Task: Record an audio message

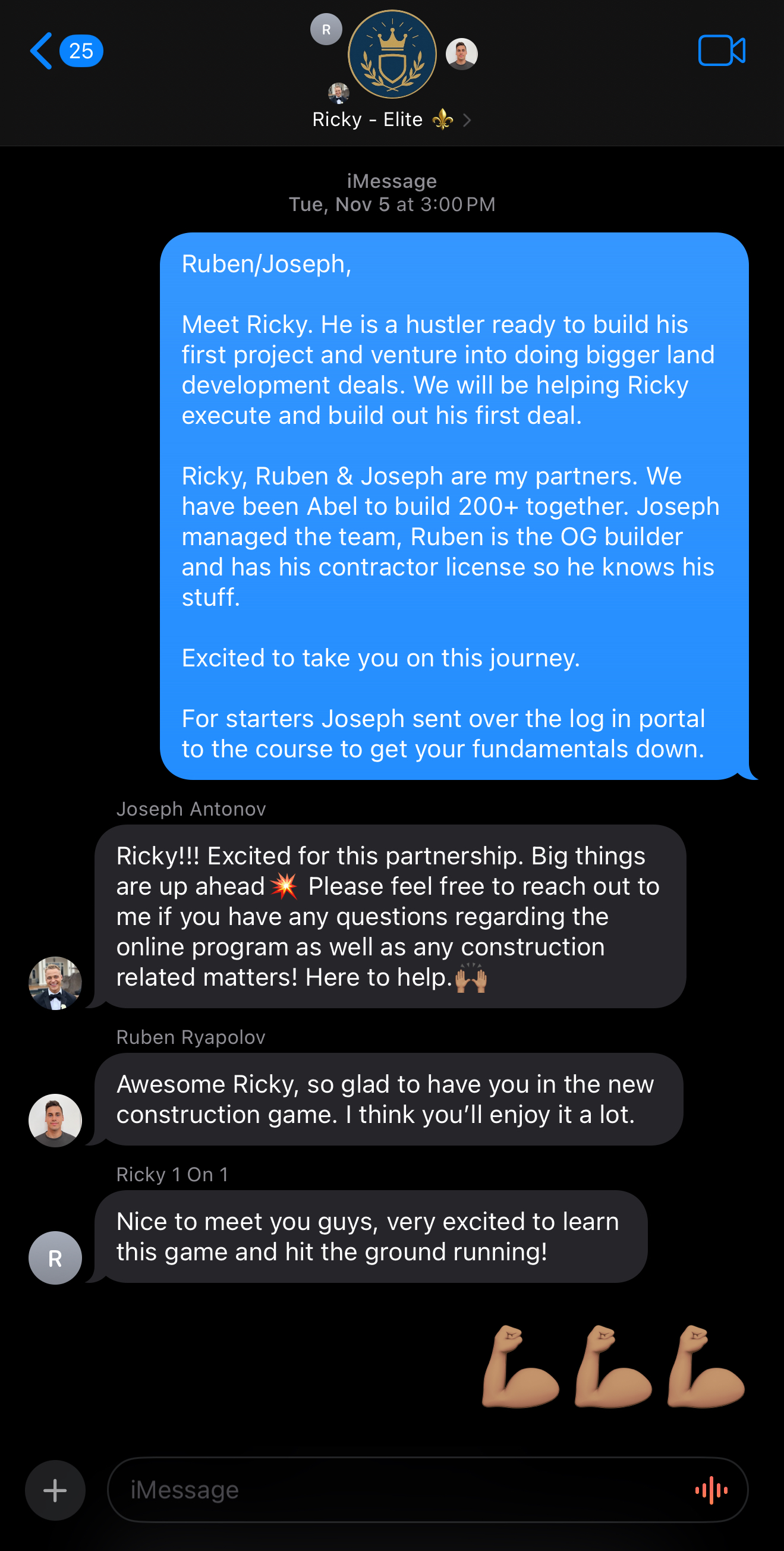Action: (711, 1490)
